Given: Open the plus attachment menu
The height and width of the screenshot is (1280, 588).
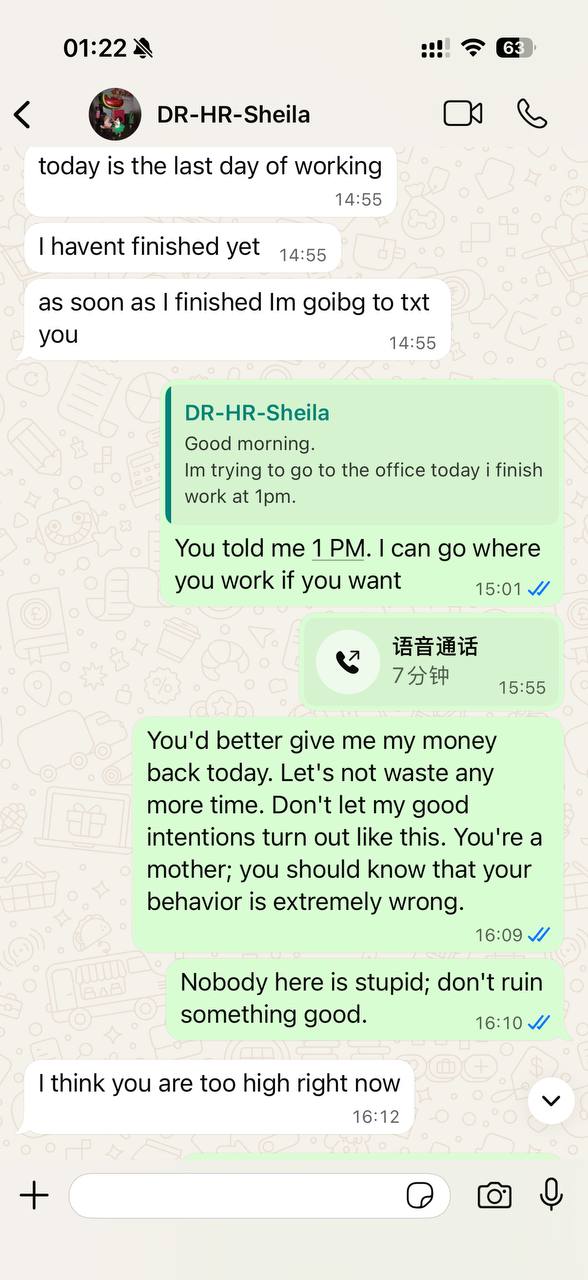Looking at the screenshot, I should (34, 1195).
